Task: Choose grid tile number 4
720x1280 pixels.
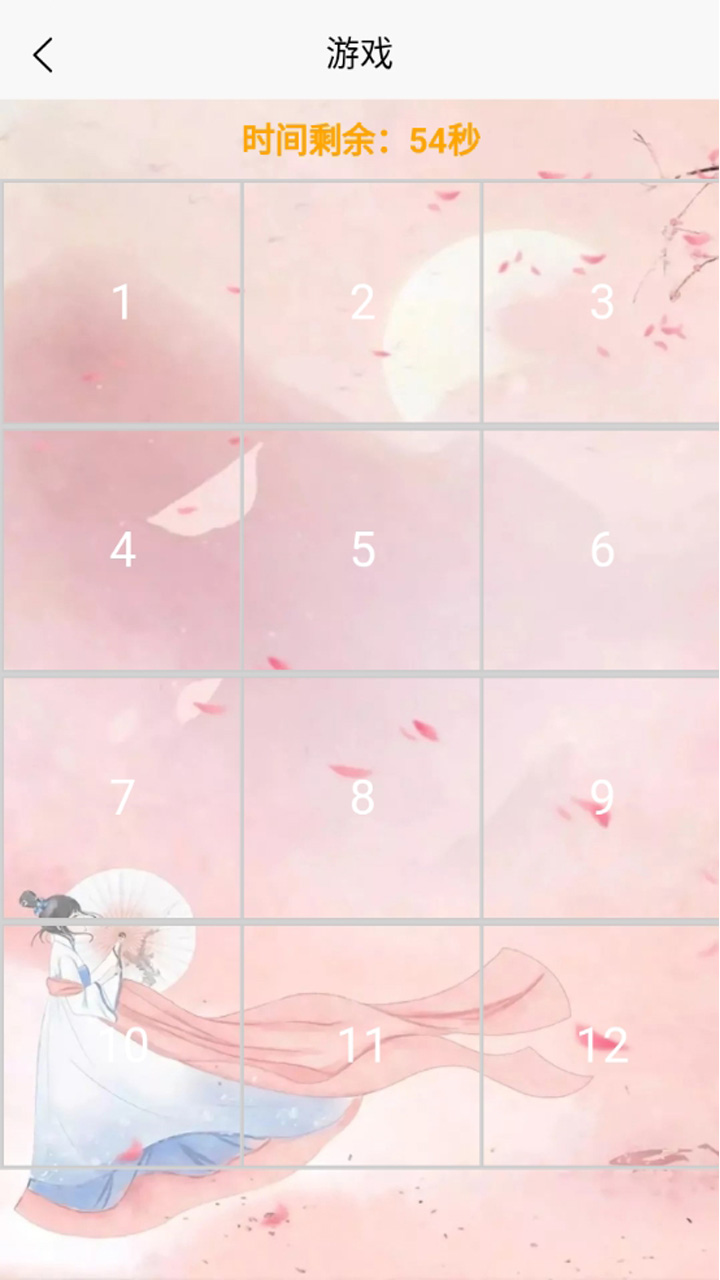Action: click(122, 549)
